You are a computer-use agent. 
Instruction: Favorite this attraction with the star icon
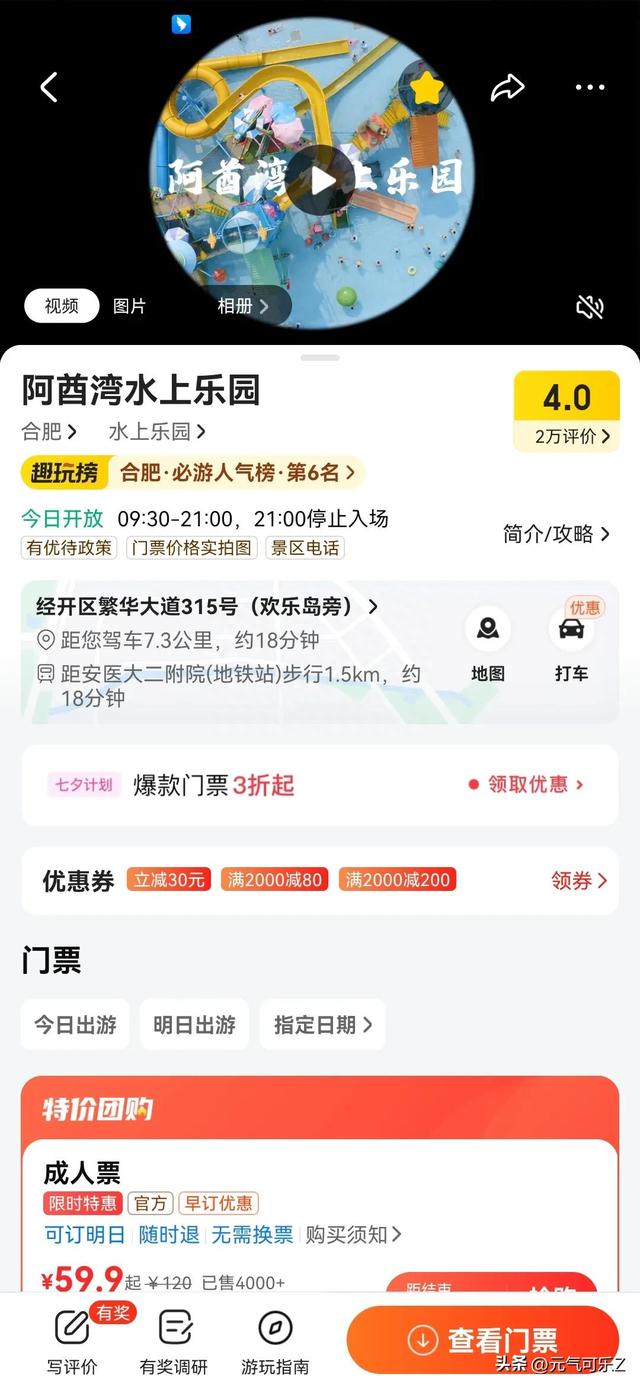point(427,88)
